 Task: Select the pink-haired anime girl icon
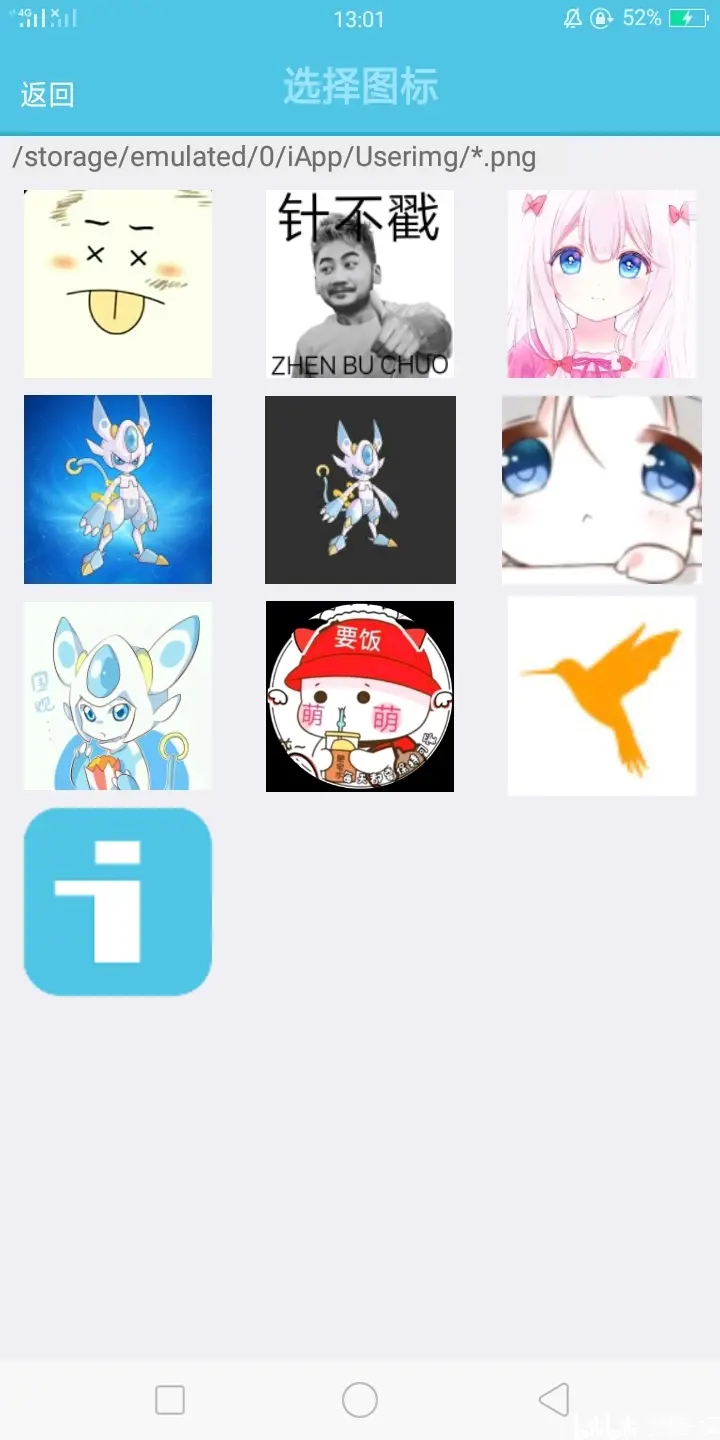point(601,283)
